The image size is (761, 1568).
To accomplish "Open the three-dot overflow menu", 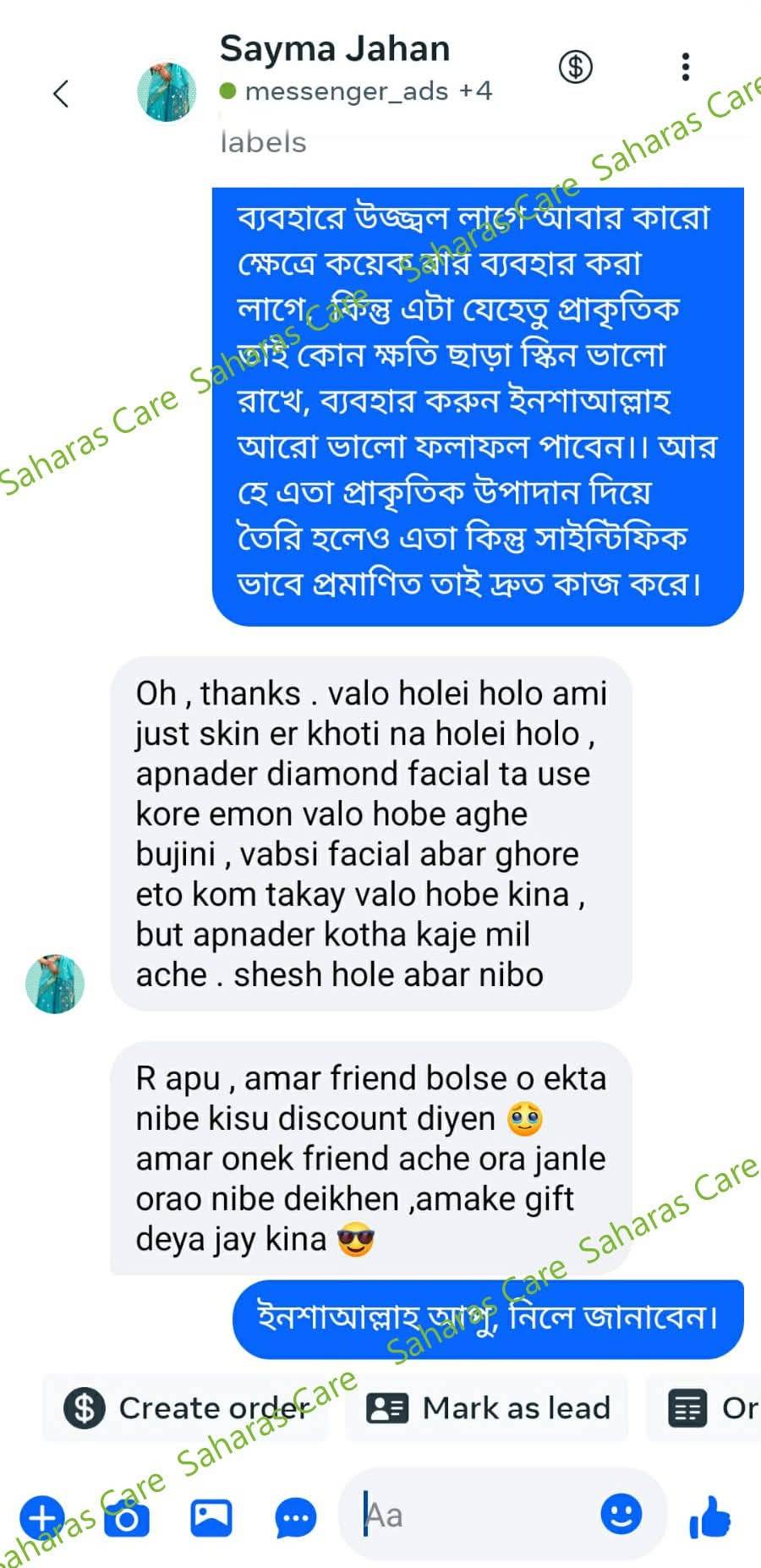I will tap(686, 66).
